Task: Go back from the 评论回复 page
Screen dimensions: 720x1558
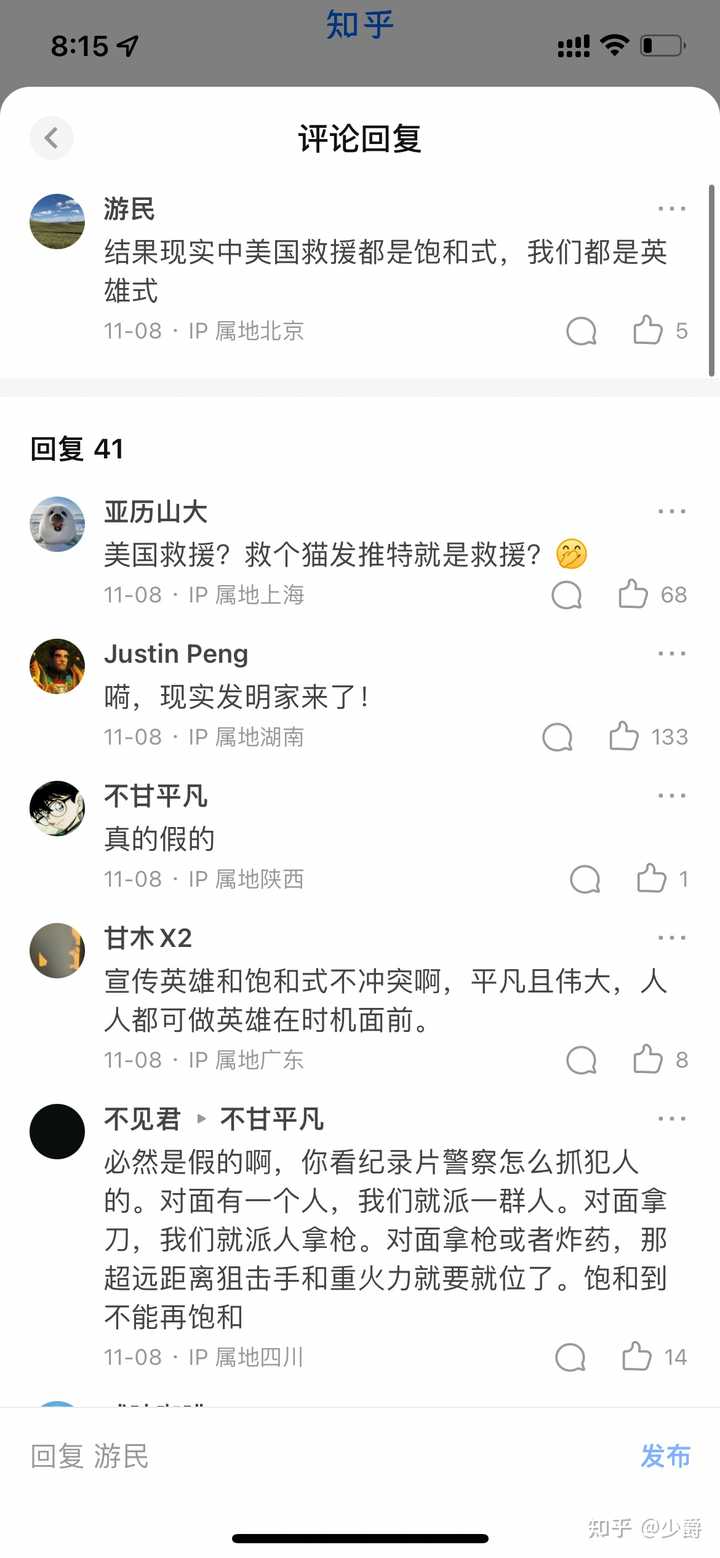Action: [x=51, y=137]
